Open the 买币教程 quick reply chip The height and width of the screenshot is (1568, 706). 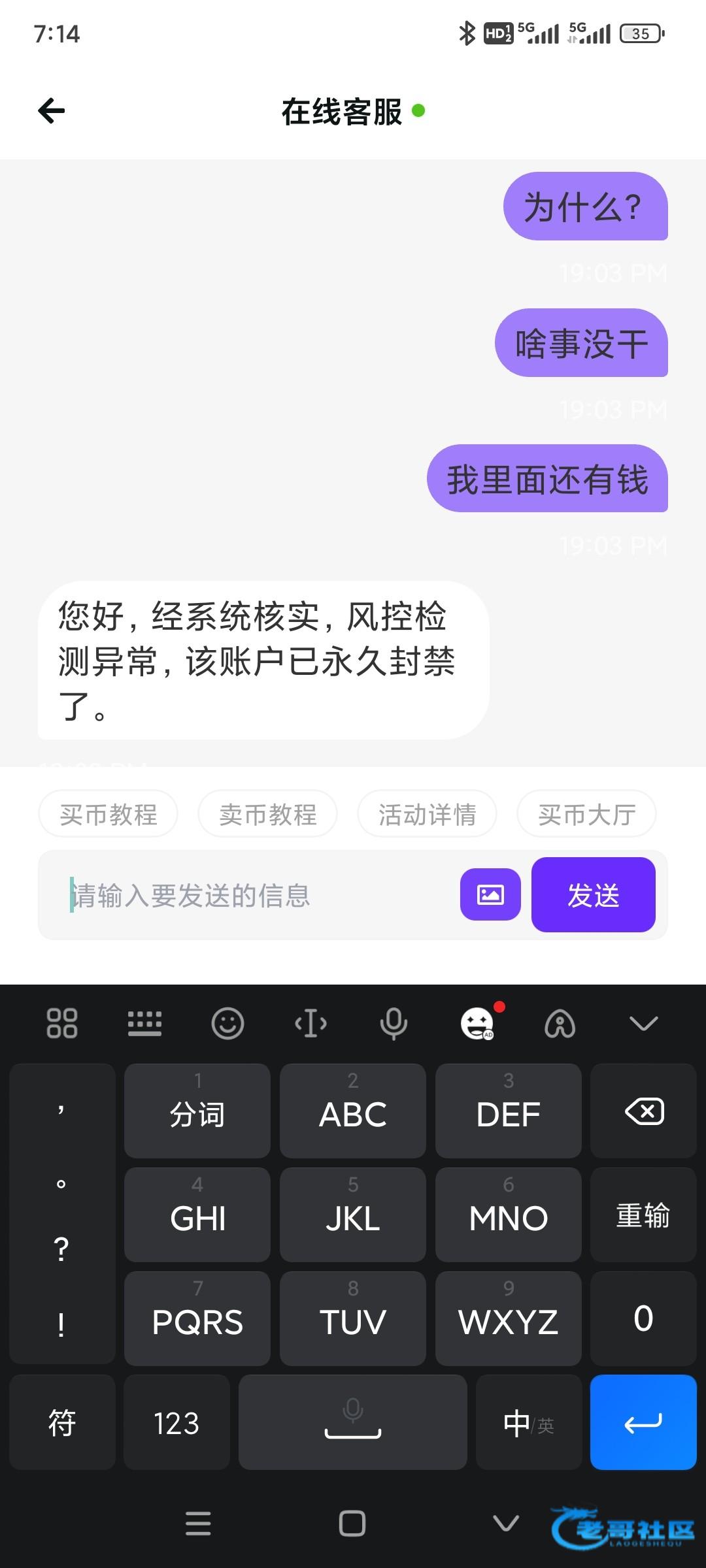click(109, 814)
